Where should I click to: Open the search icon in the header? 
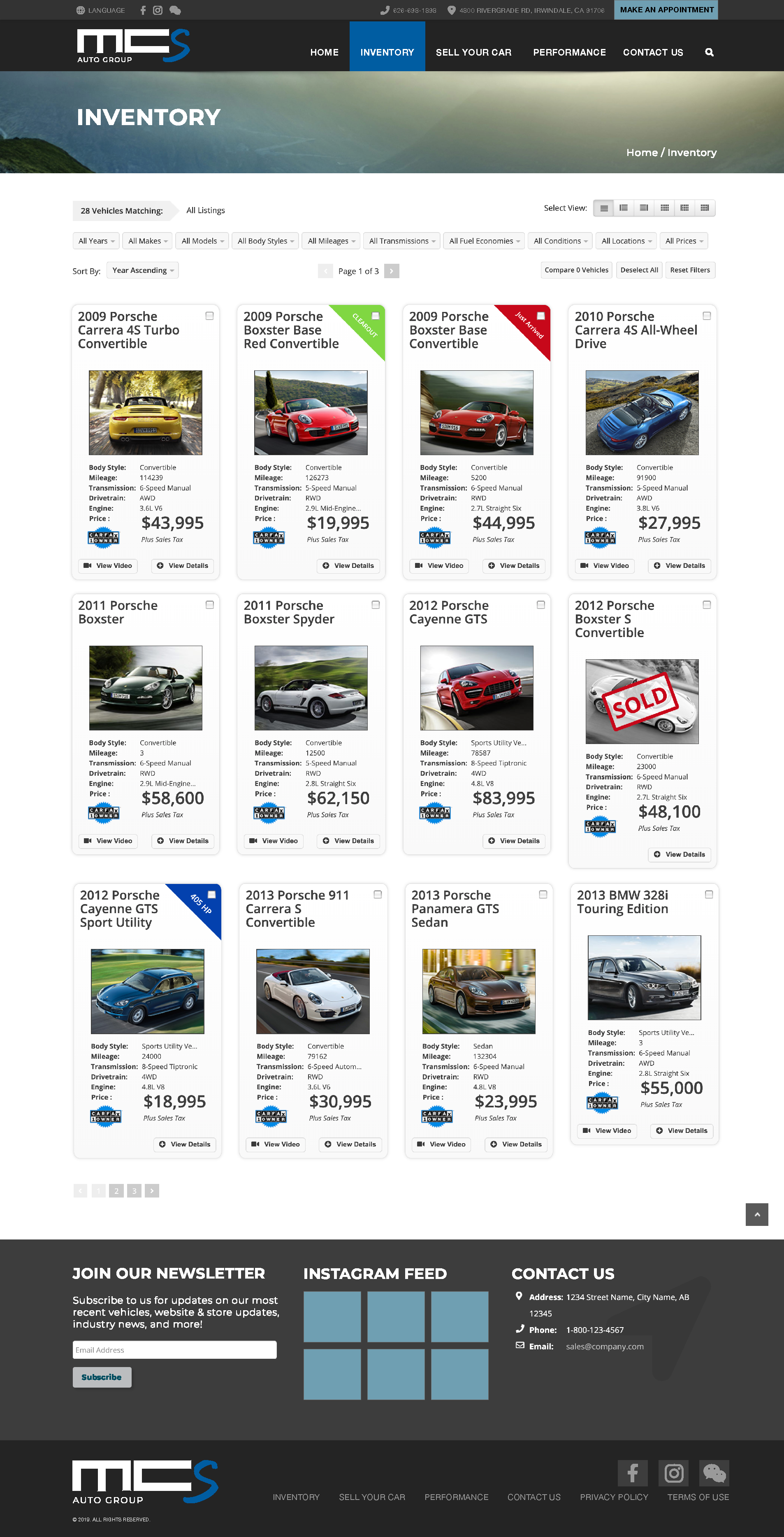[709, 53]
